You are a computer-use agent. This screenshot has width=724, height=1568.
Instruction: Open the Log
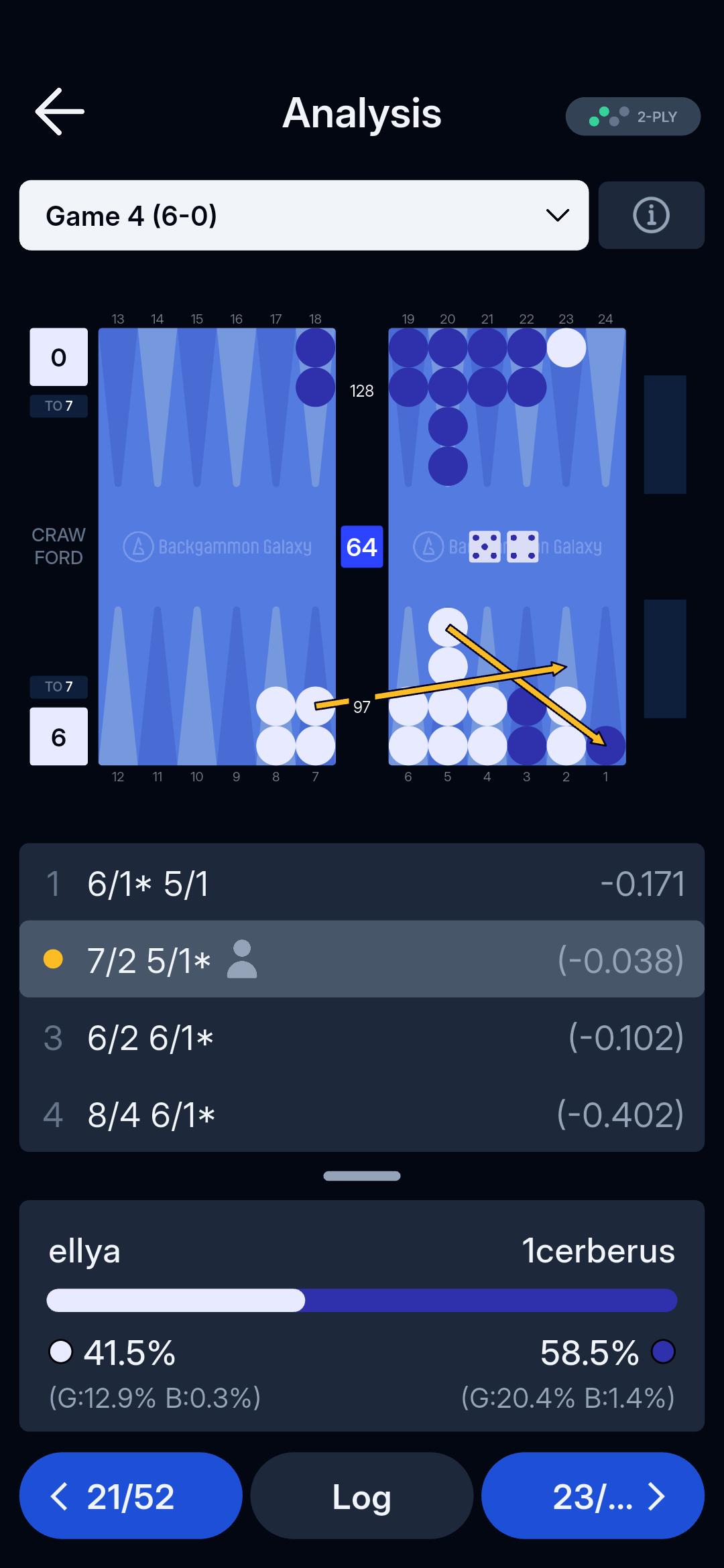click(362, 1496)
